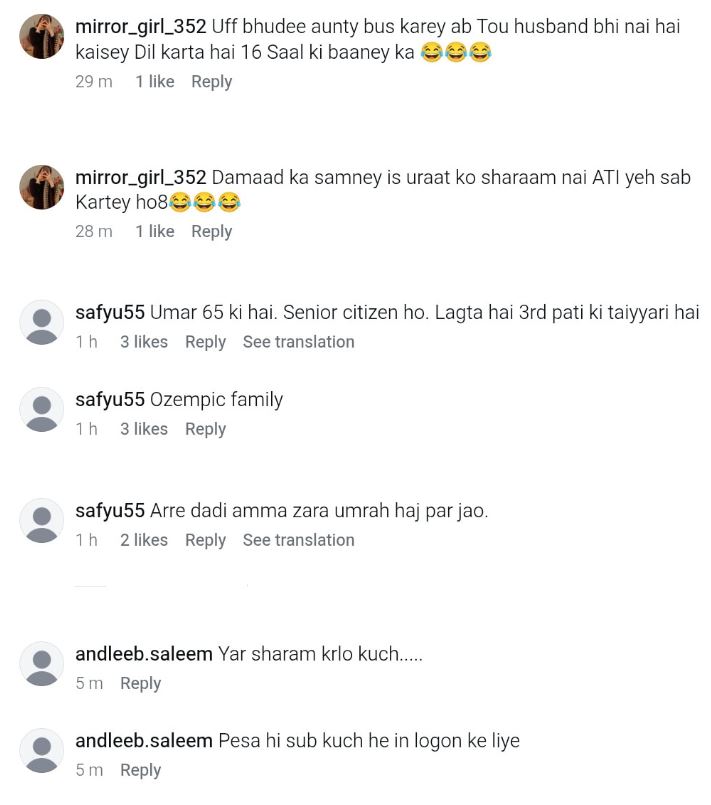
Task: View likes on the "Ozempic family" comment
Action: click(143, 429)
